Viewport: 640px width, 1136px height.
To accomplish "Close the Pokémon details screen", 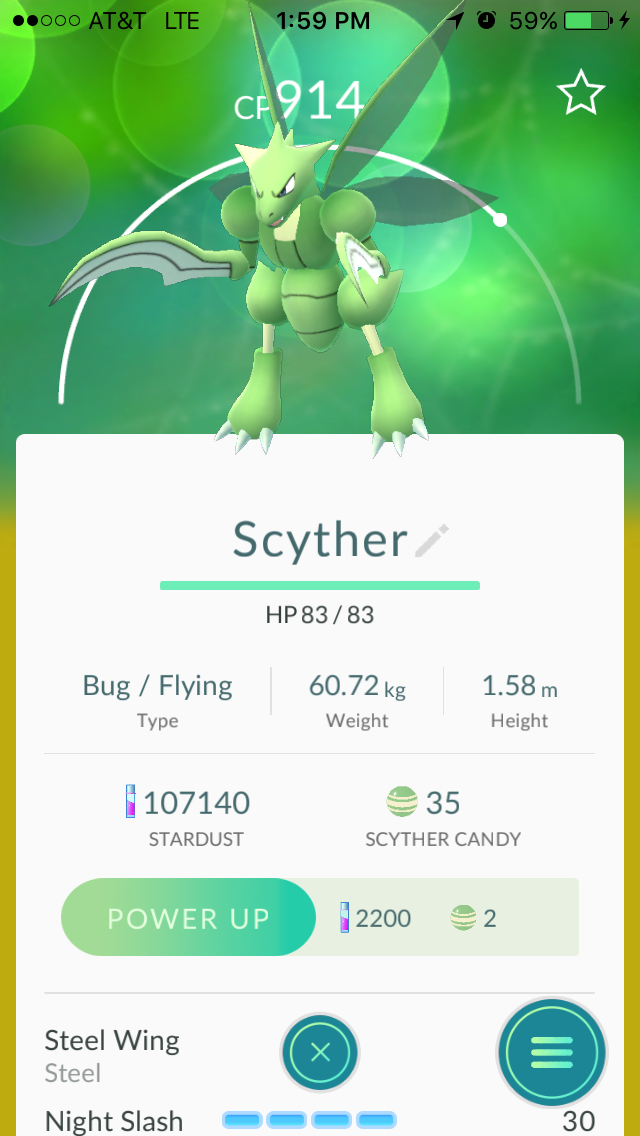I will [320, 1052].
